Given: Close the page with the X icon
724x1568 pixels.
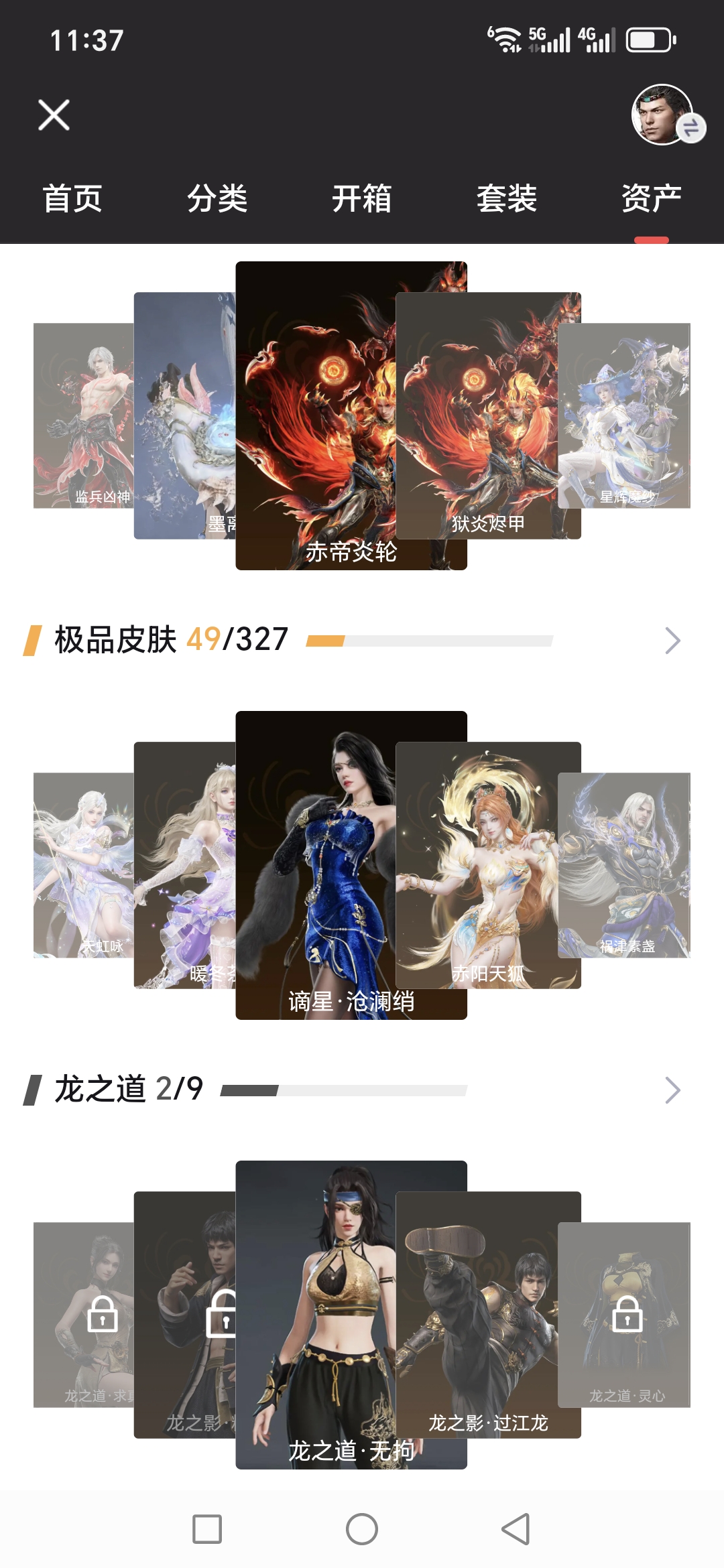Looking at the screenshot, I should click(x=54, y=115).
